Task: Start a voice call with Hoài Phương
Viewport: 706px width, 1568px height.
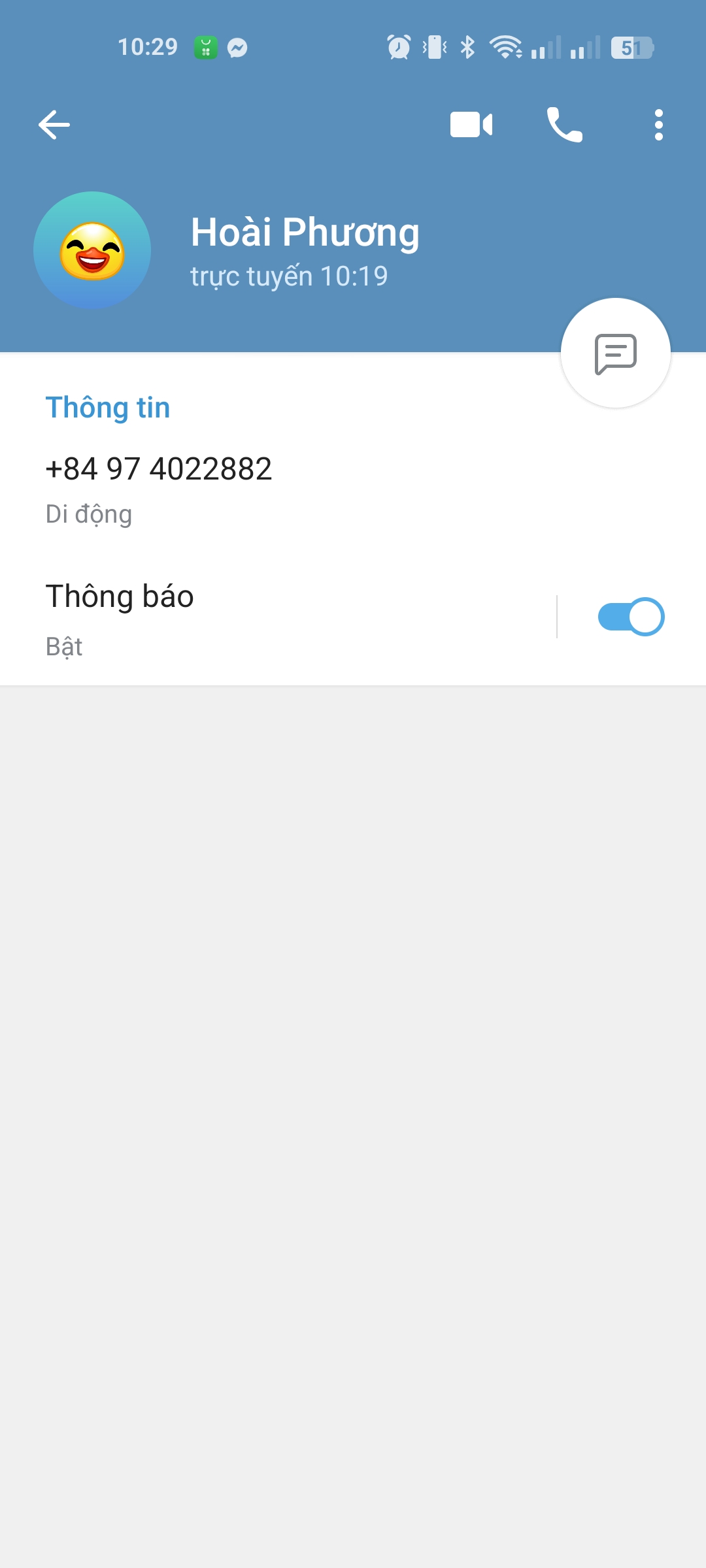Action: point(565,125)
